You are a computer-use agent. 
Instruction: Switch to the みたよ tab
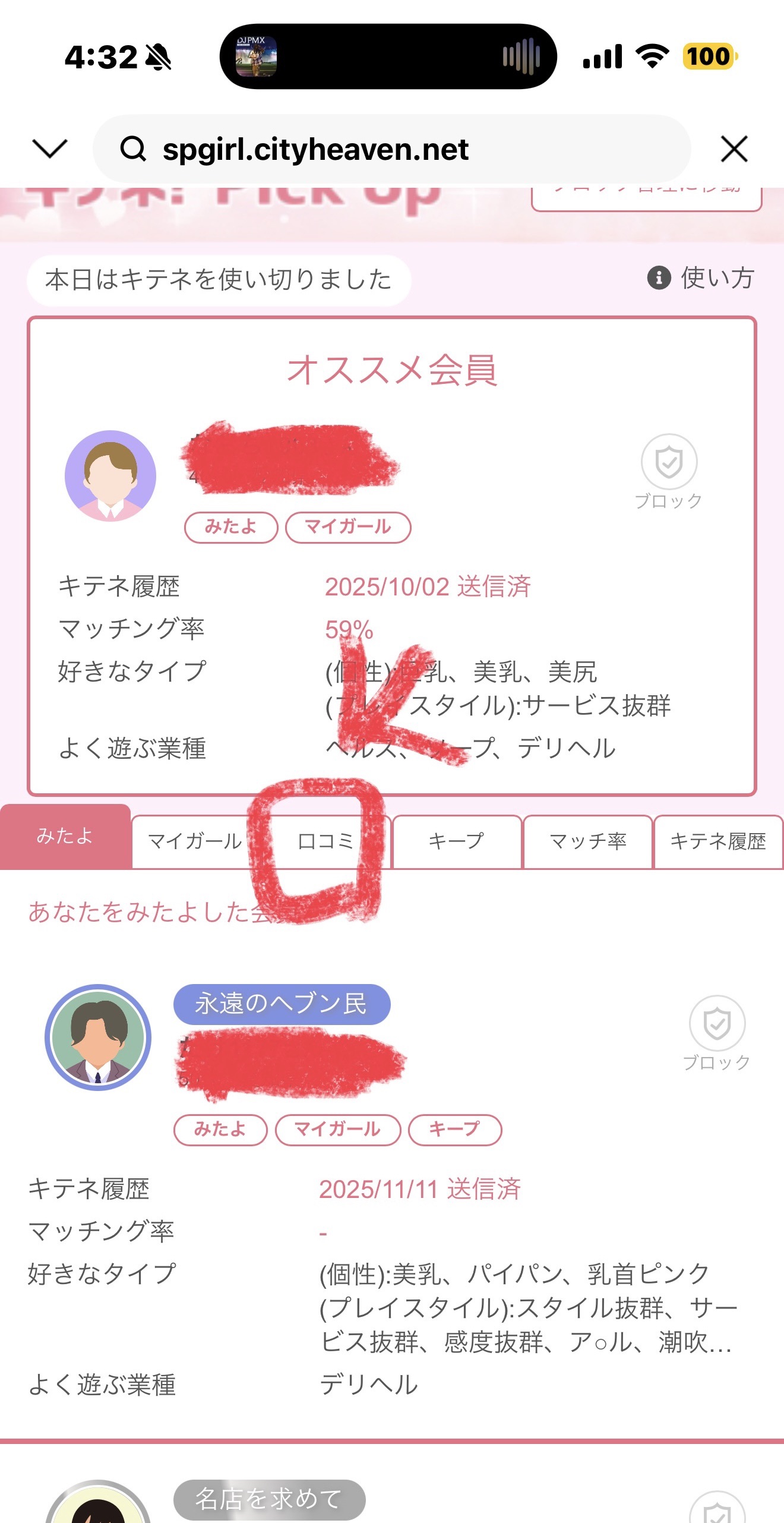pyautogui.click(x=65, y=837)
